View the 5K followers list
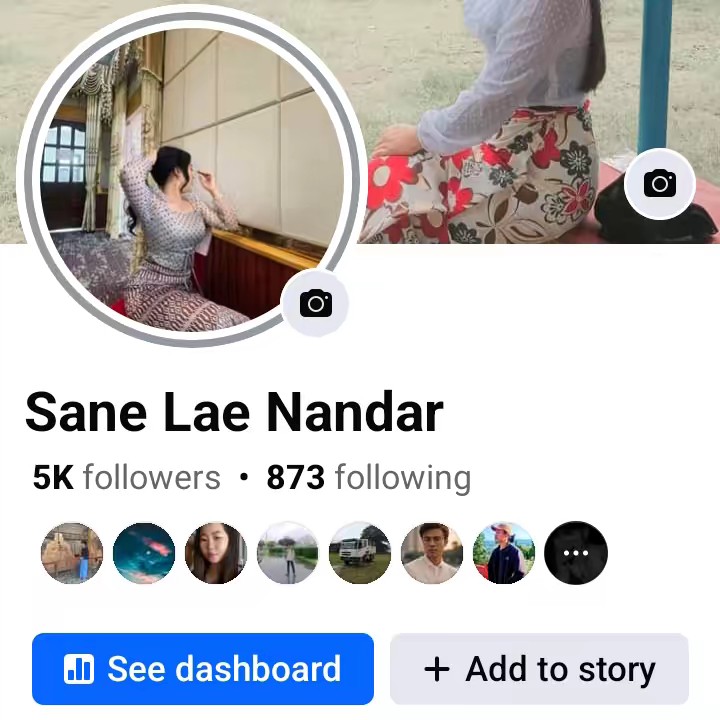Image resolution: width=720 pixels, height=720 pixels. pos(127,478)
